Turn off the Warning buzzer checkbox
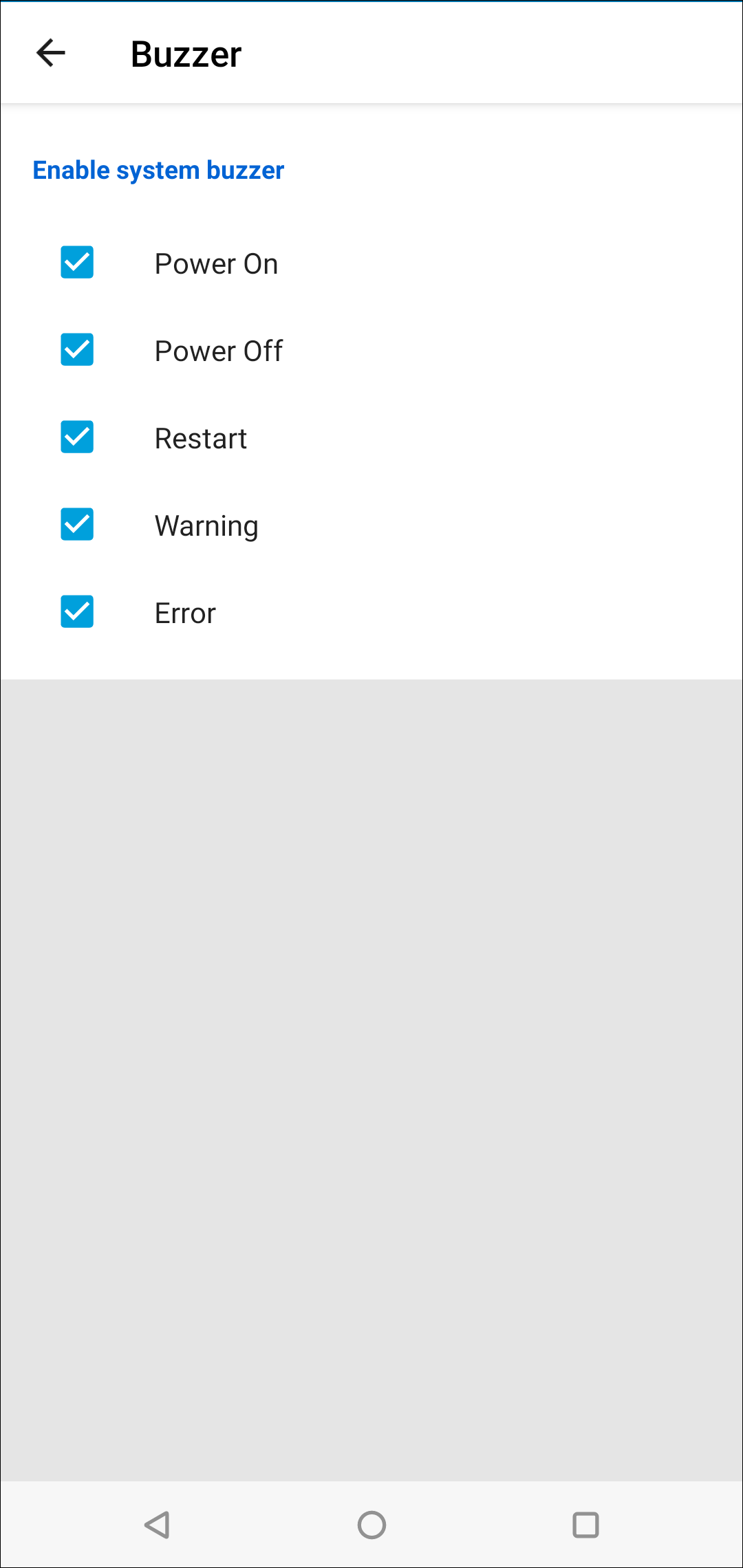This screenshot has width=743, height=1568. (x=77, y=524)
